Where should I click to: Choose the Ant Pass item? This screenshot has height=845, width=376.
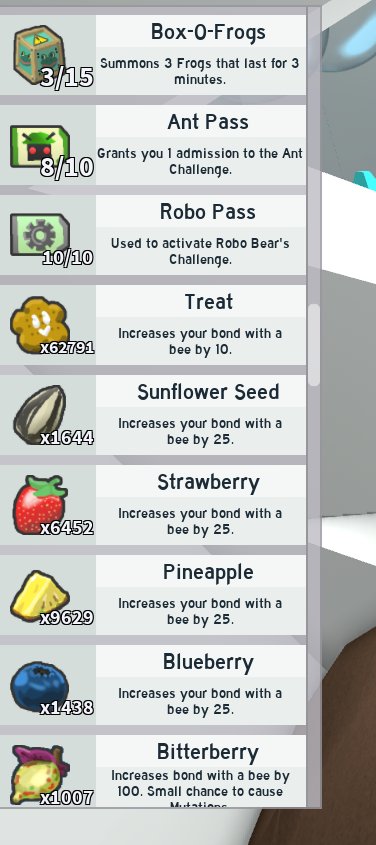(153, 145)
